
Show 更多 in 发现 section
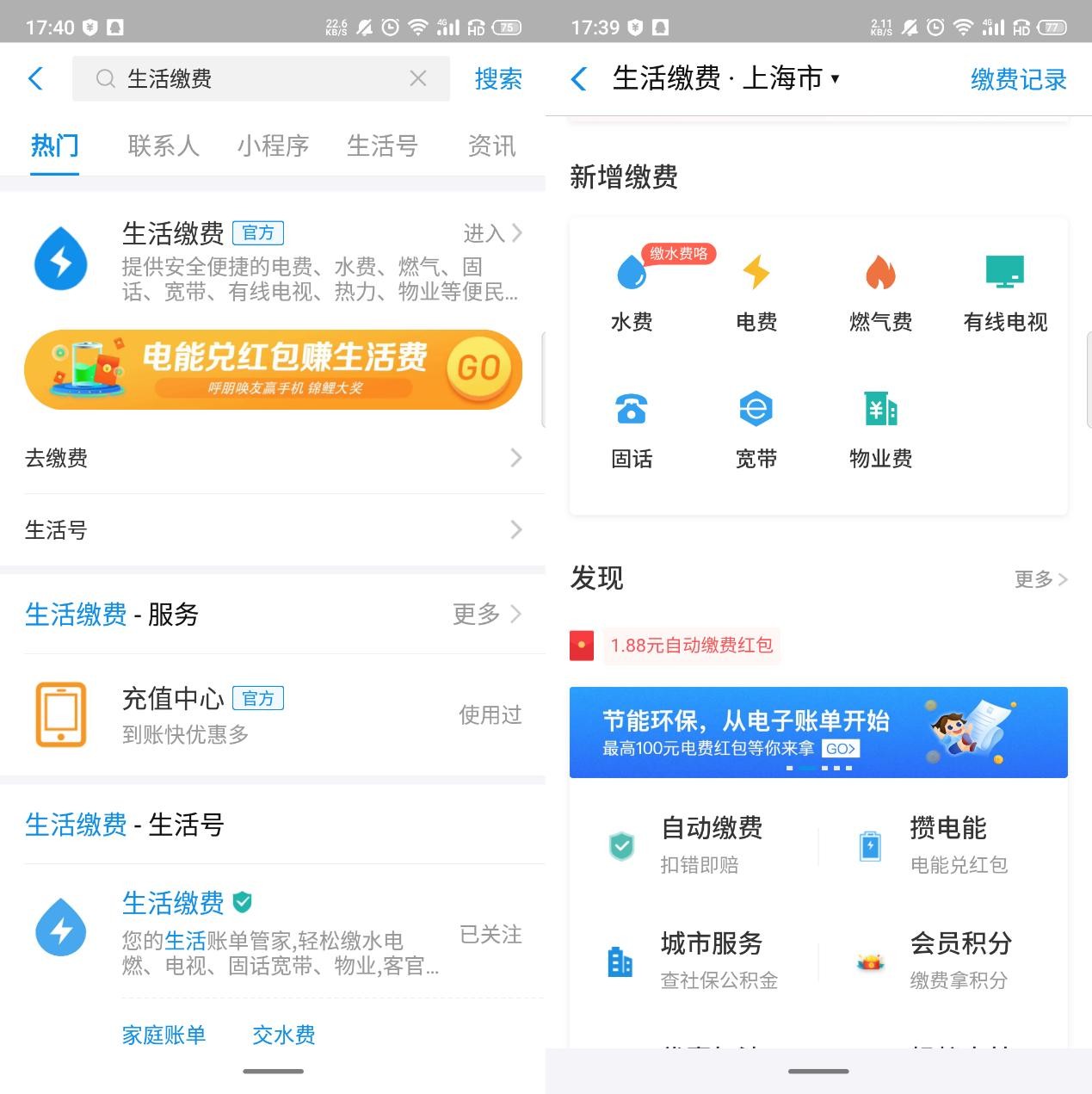[1040, 579]
